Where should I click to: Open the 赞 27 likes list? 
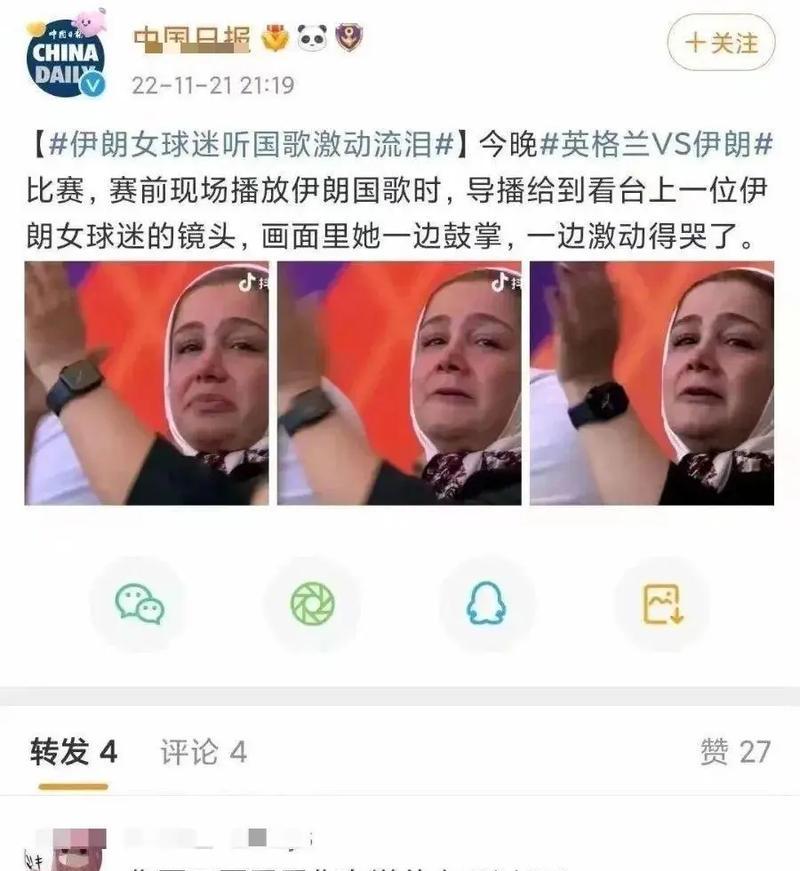pos(735,752)
